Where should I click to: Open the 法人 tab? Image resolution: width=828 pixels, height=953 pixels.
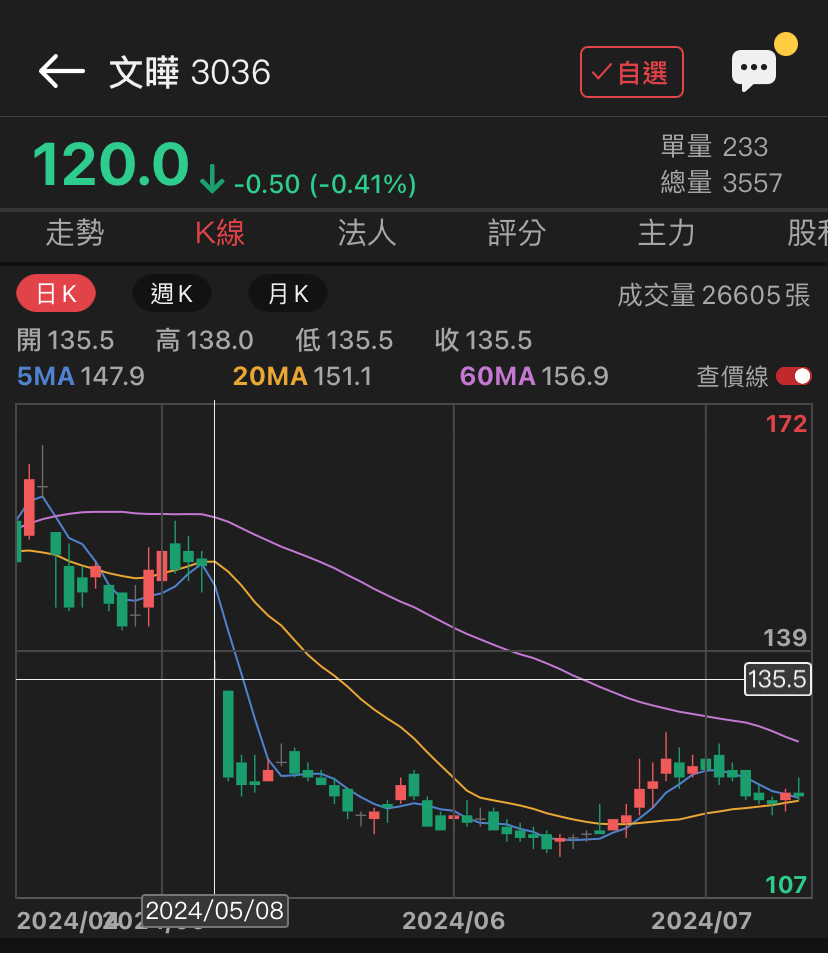click(367, 233)
